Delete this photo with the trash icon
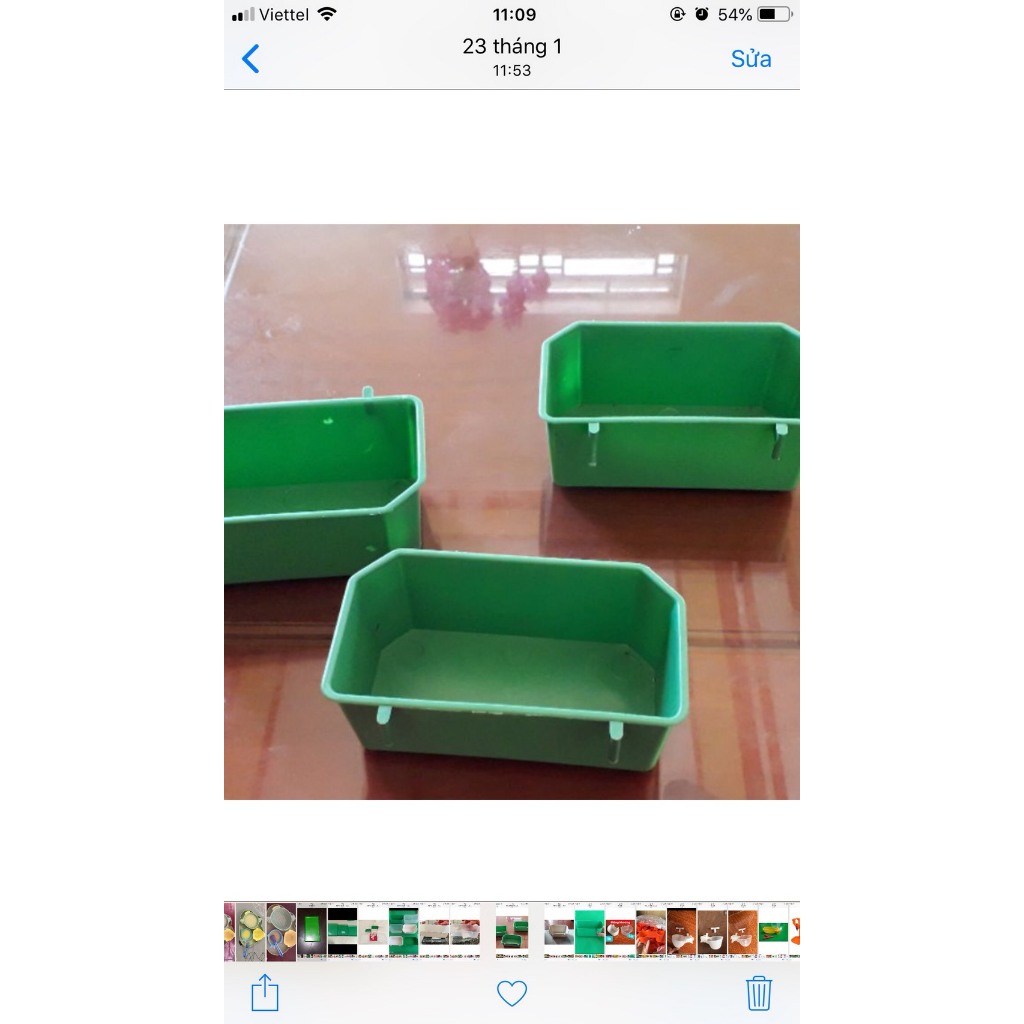 point(759,993)
